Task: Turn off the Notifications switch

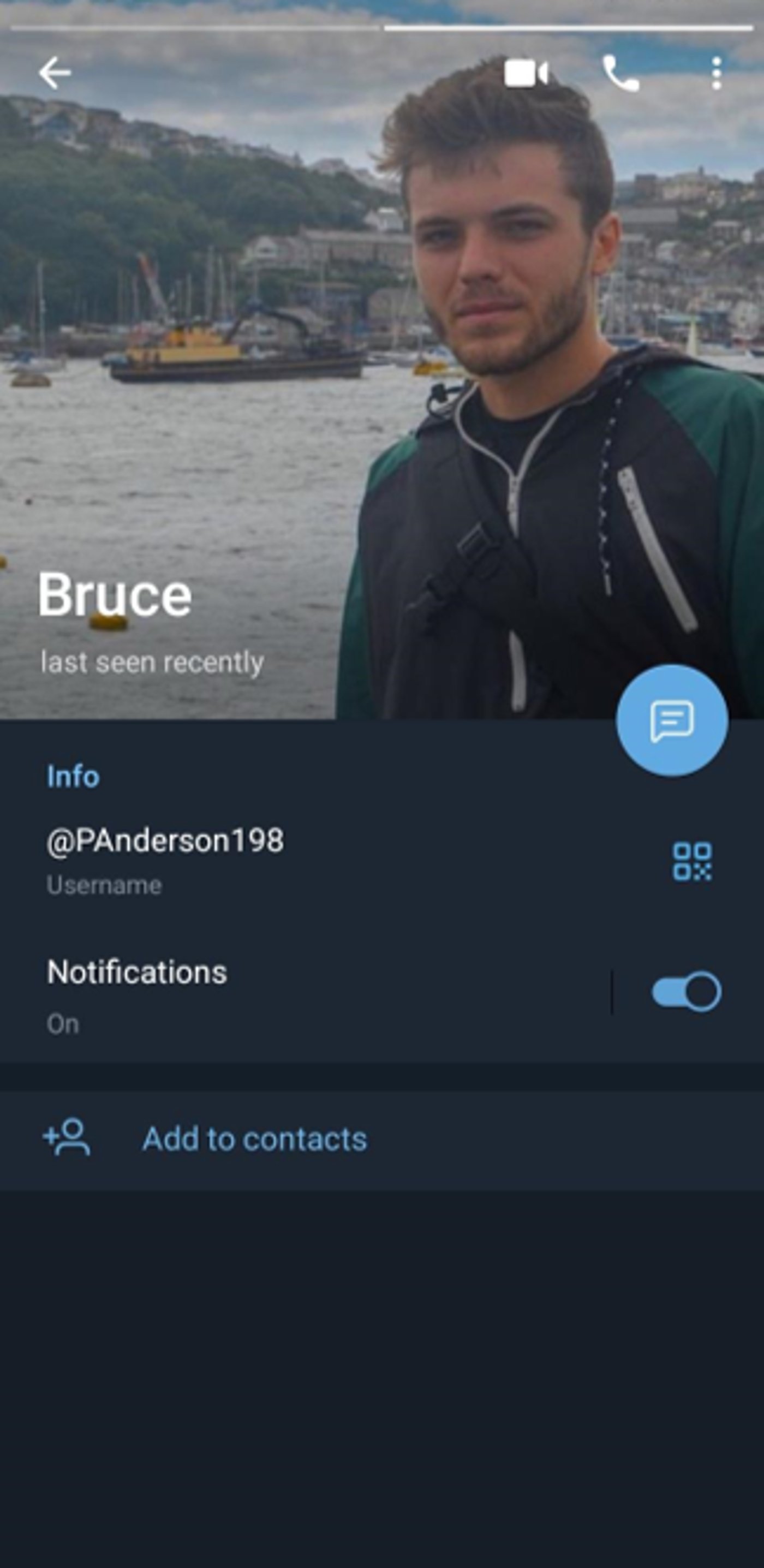Action: point(686,992)
